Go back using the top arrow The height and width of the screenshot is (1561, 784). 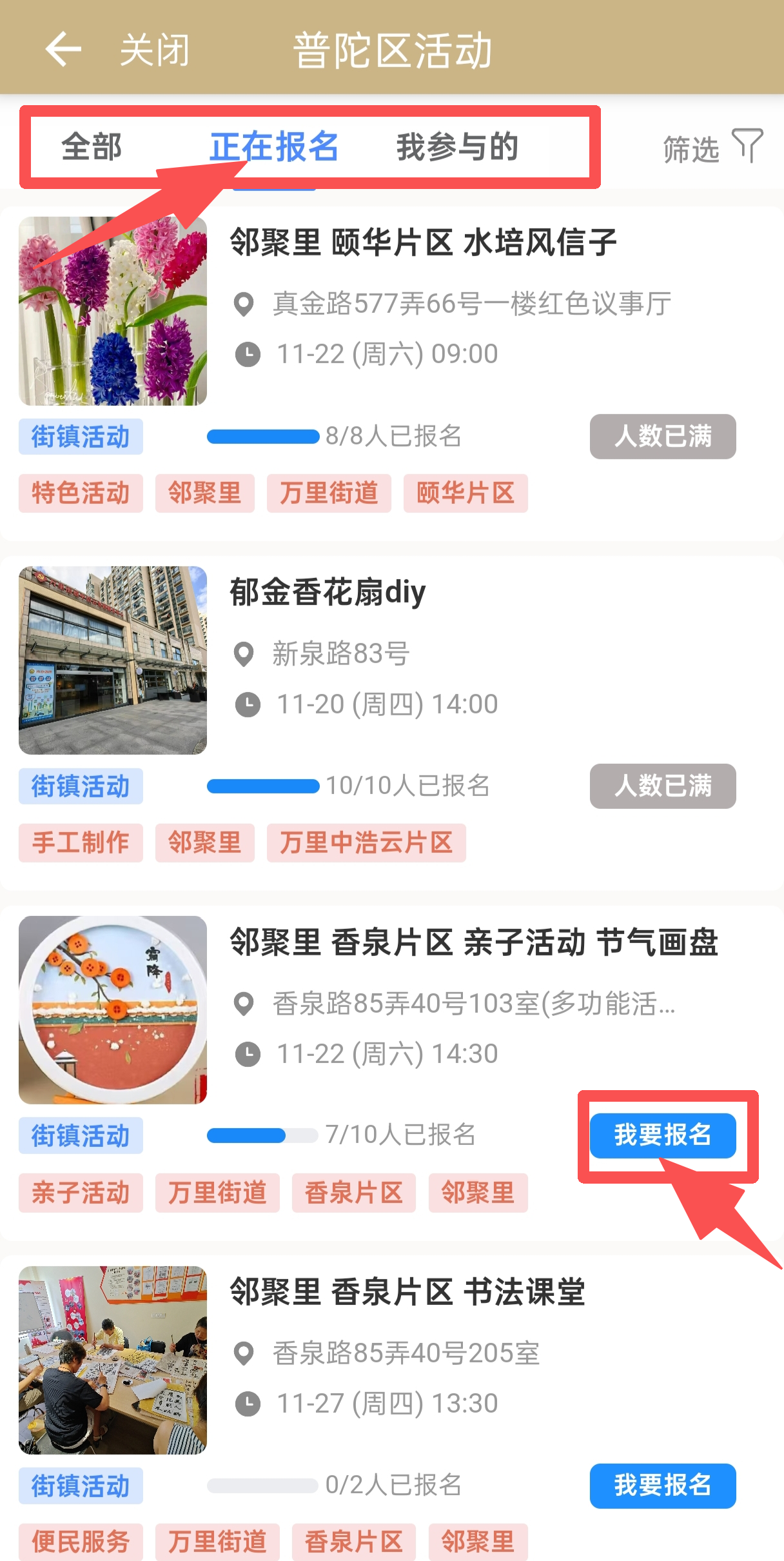(63, 49)
